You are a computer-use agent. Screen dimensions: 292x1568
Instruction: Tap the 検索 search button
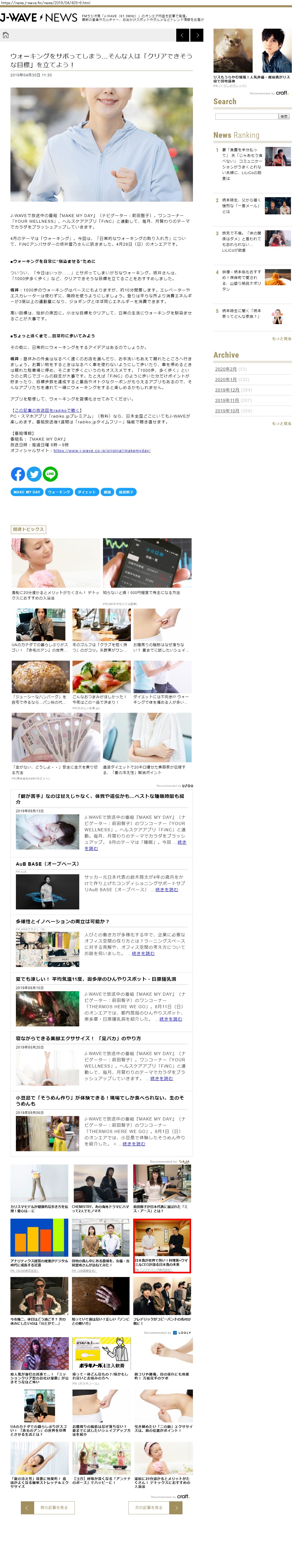pos(284,116)
